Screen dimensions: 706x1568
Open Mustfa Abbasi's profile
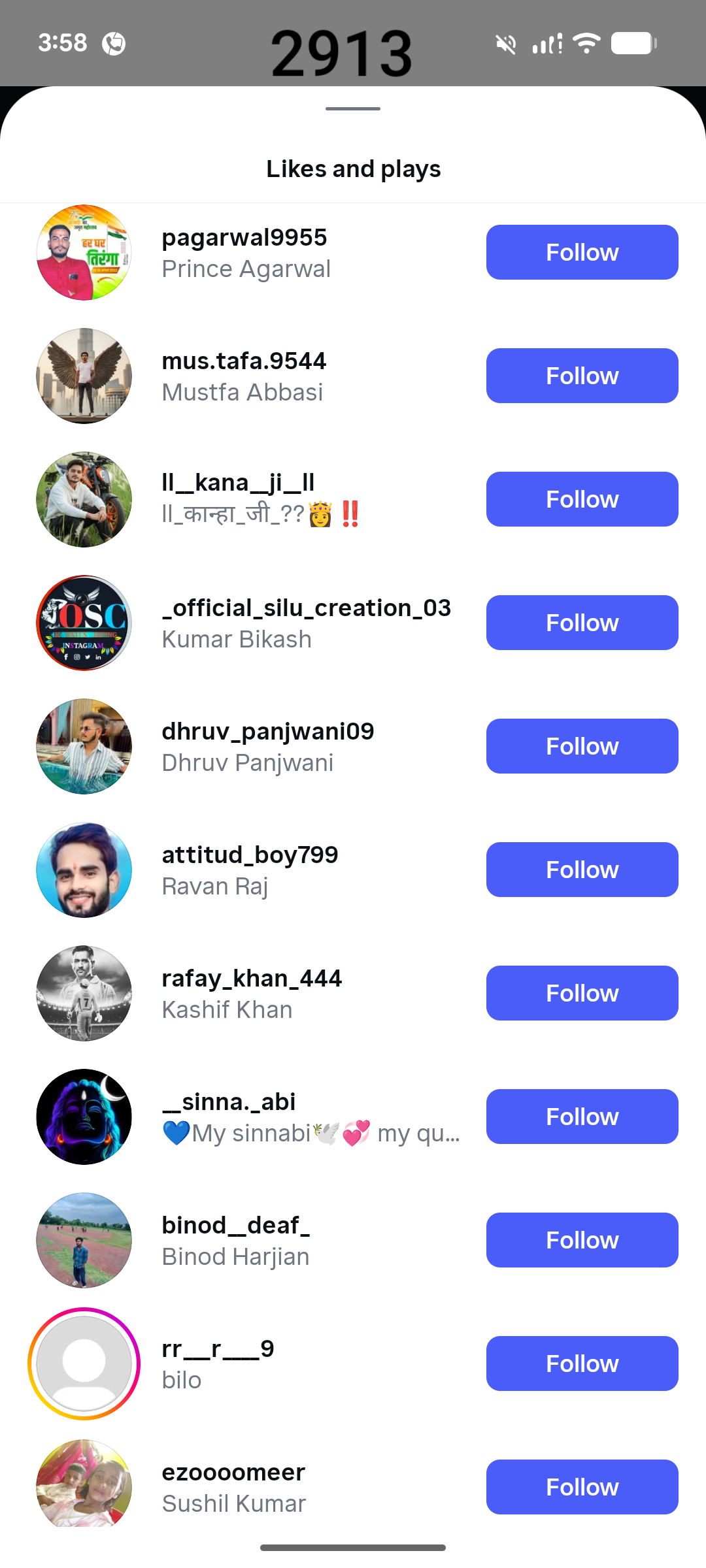coord(243,376)
